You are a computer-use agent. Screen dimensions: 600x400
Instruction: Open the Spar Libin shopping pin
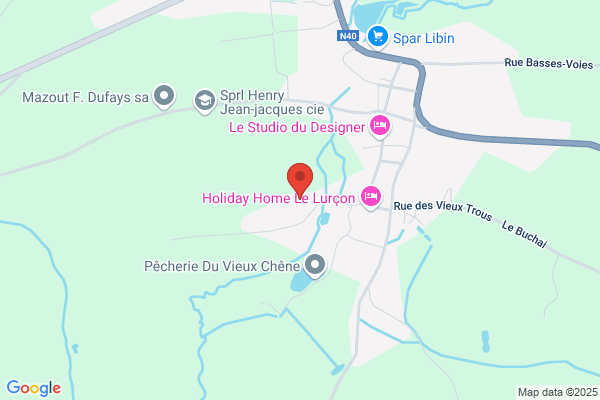[378, 38]
